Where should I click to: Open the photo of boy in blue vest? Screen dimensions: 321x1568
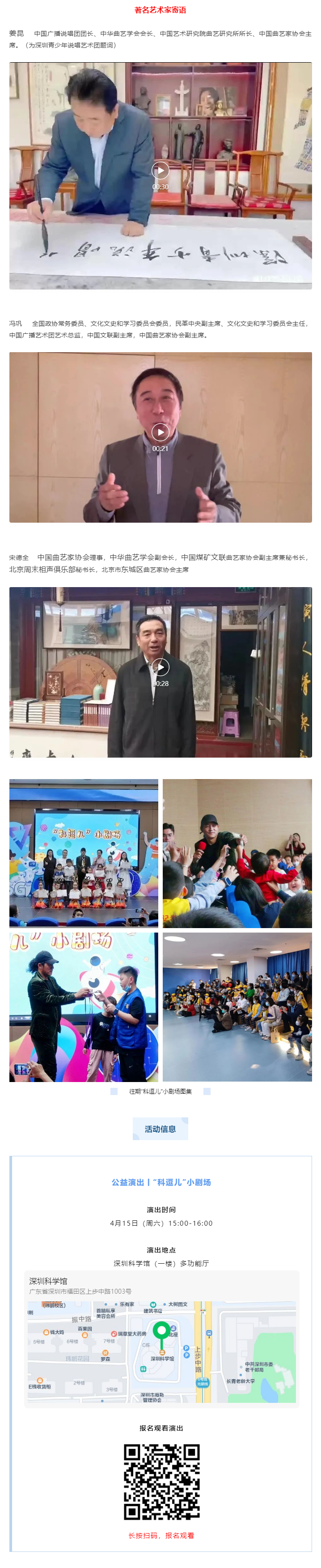point(84,1008)
